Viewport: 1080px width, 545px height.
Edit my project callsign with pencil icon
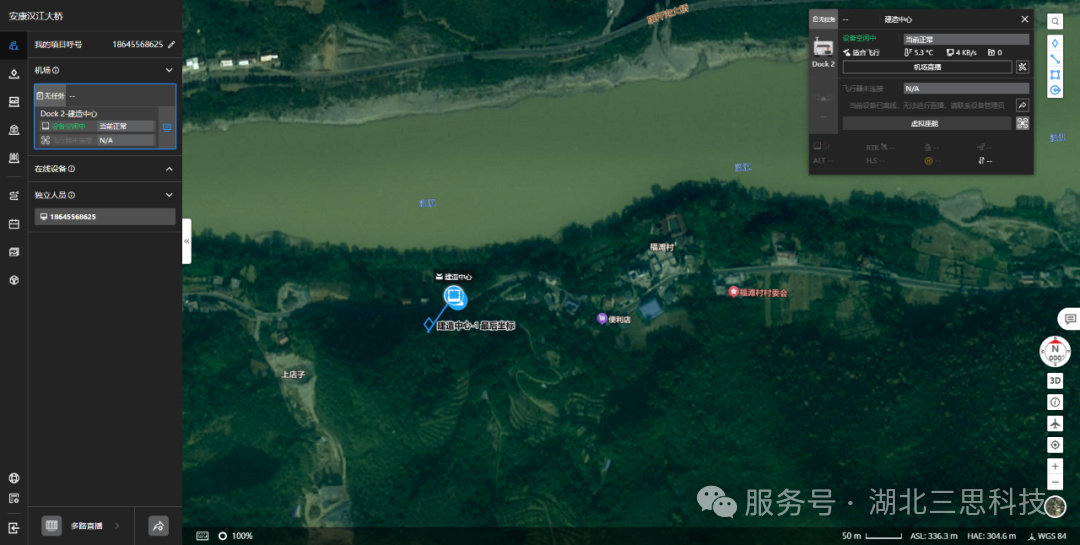pyautogui.click(x=171, y=44)
